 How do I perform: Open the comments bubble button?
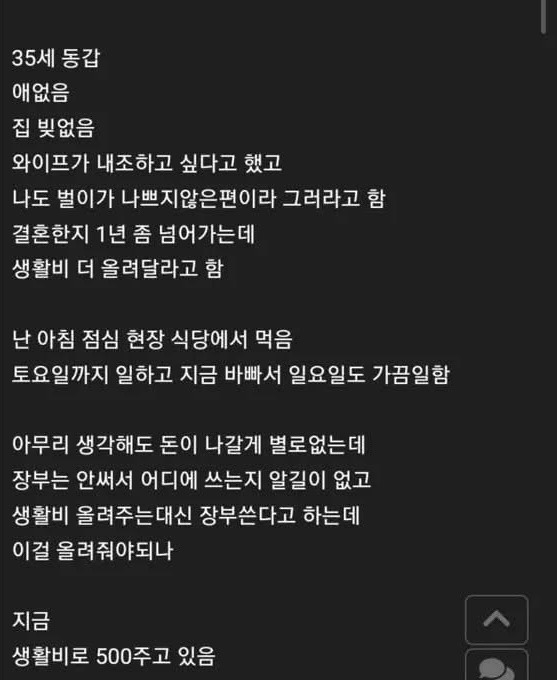coord(496,665)
